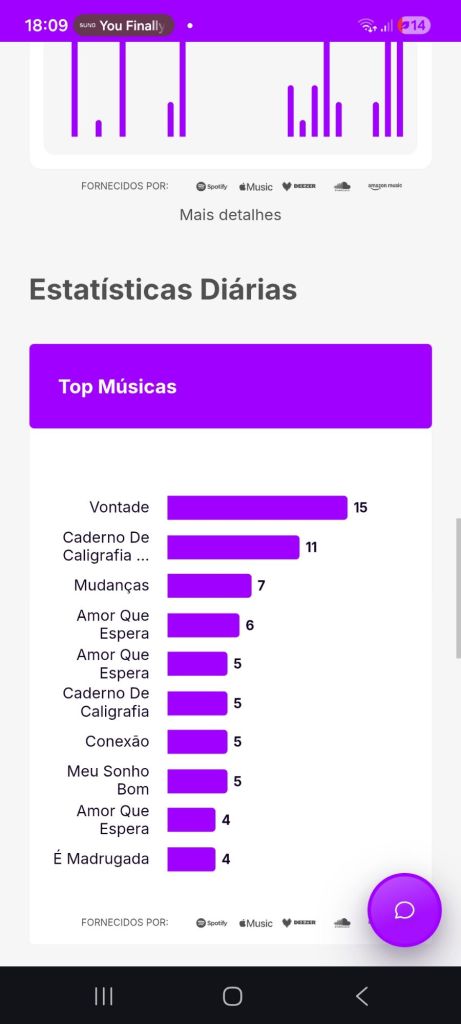
Task: Open the recent apps view
Action: tap(103, 996)
